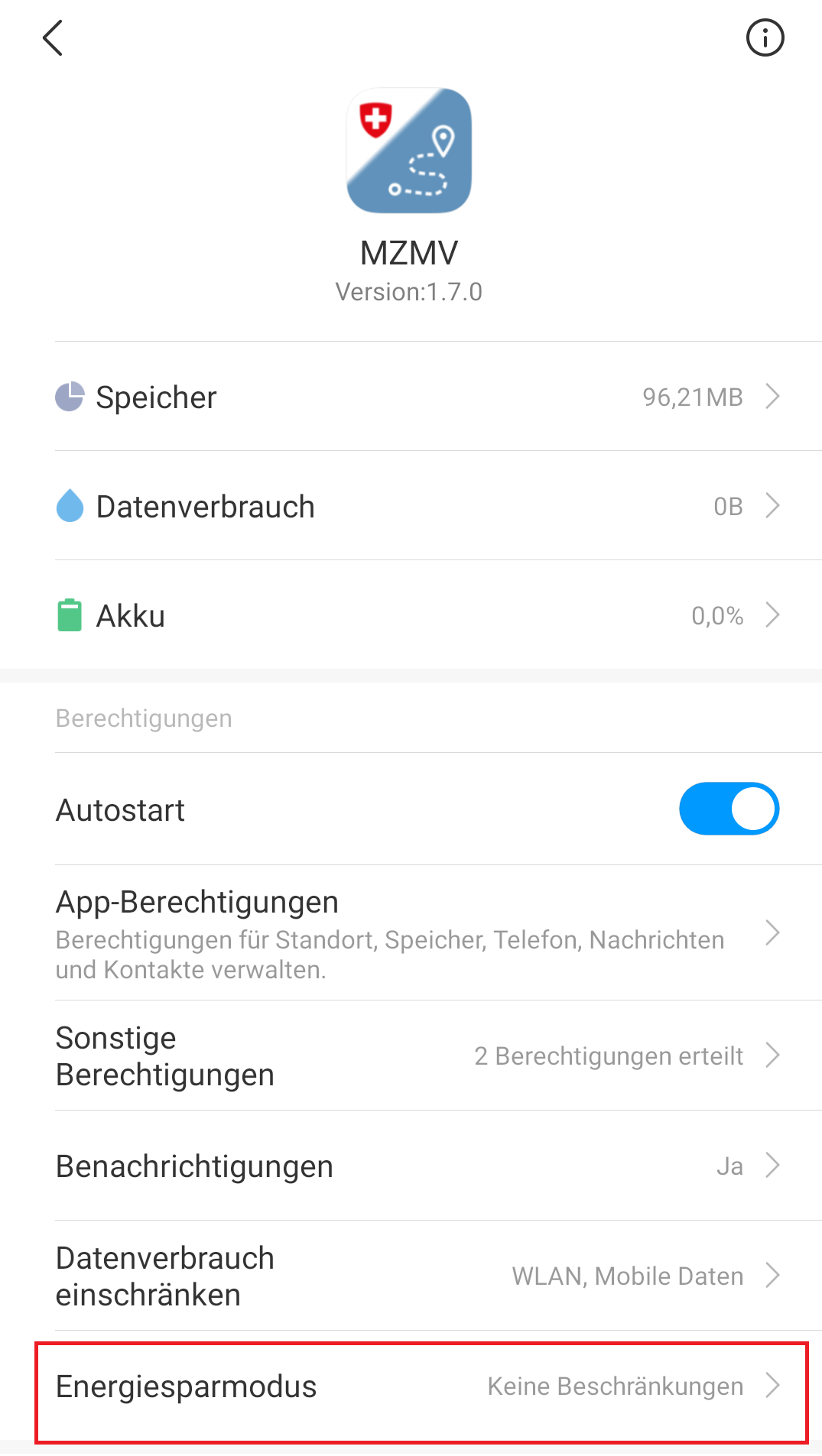Open the app info icon
The image size is (822, 1456).
765,37
